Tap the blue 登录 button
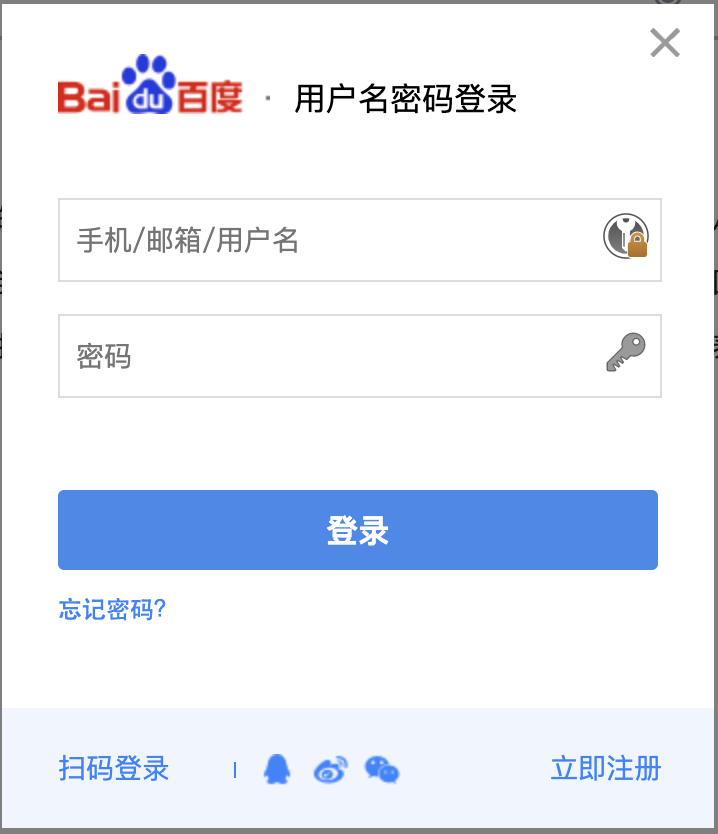Viewport: 718px width, 834px height. click(358, 530)
